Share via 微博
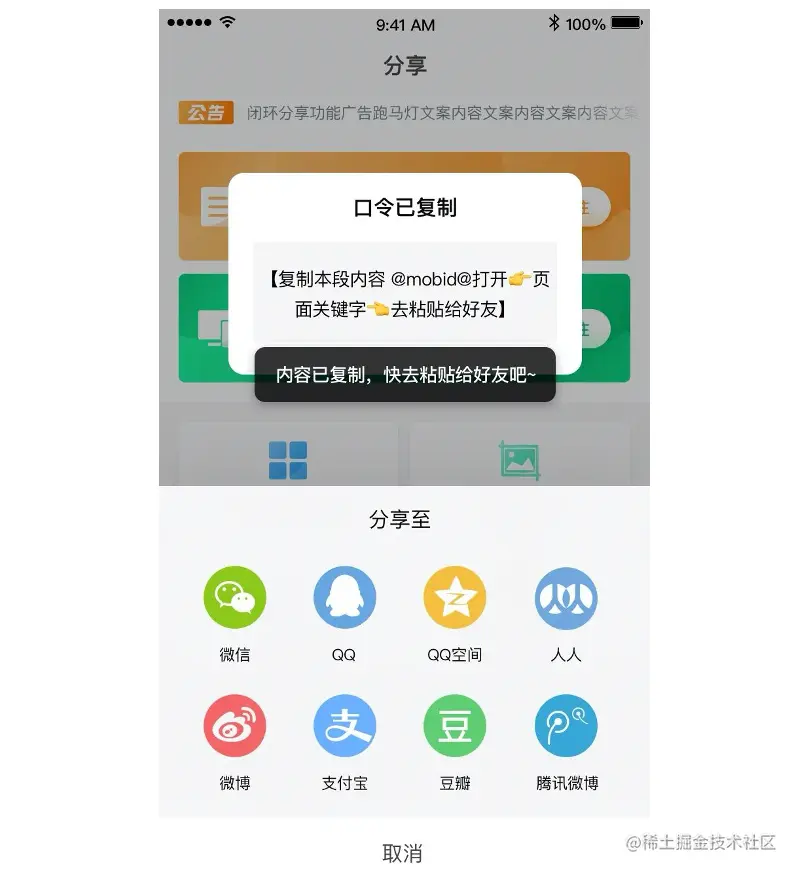This screenshot has width=800, height=876. pos(235,726)
